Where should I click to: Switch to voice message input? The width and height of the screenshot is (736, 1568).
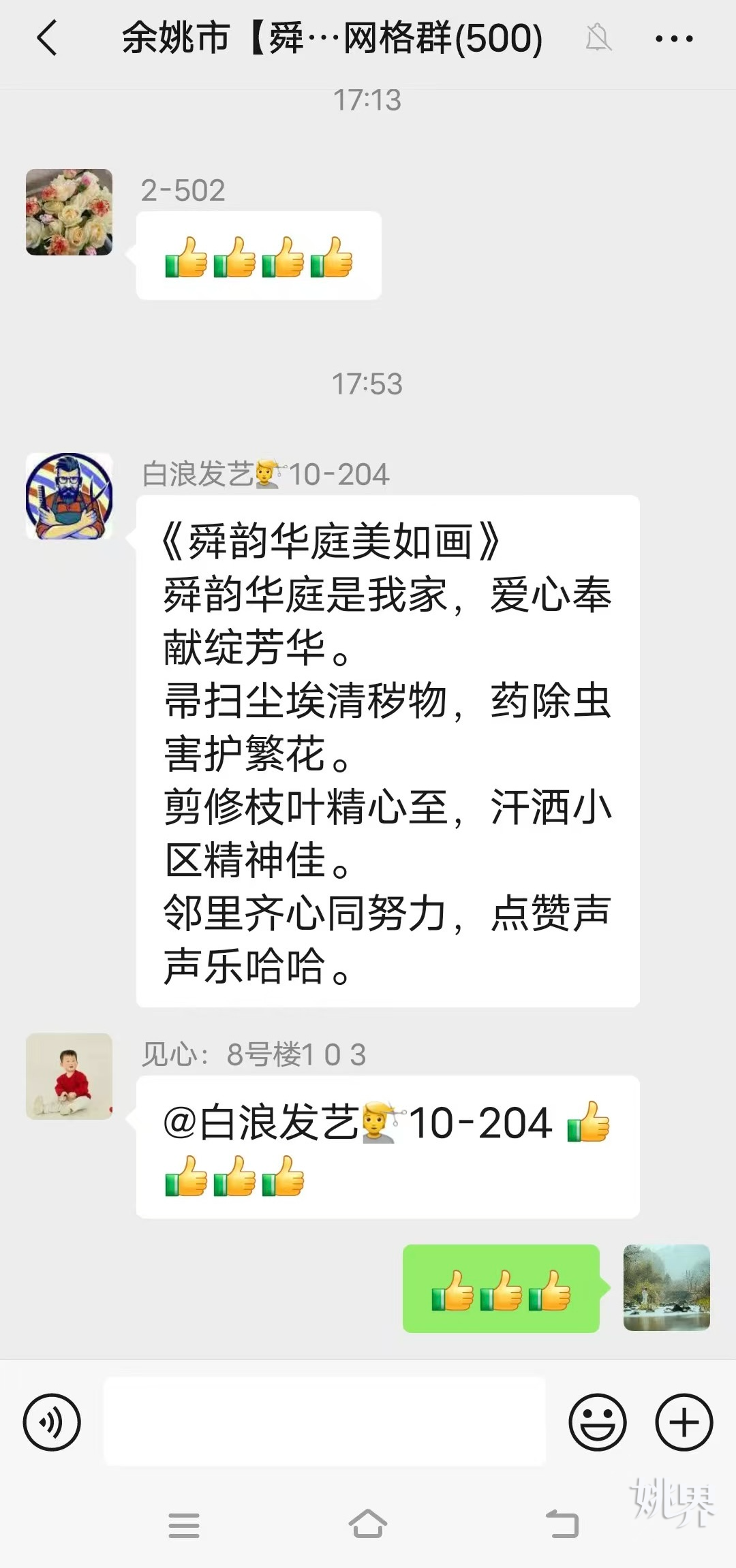(52, 1422)
